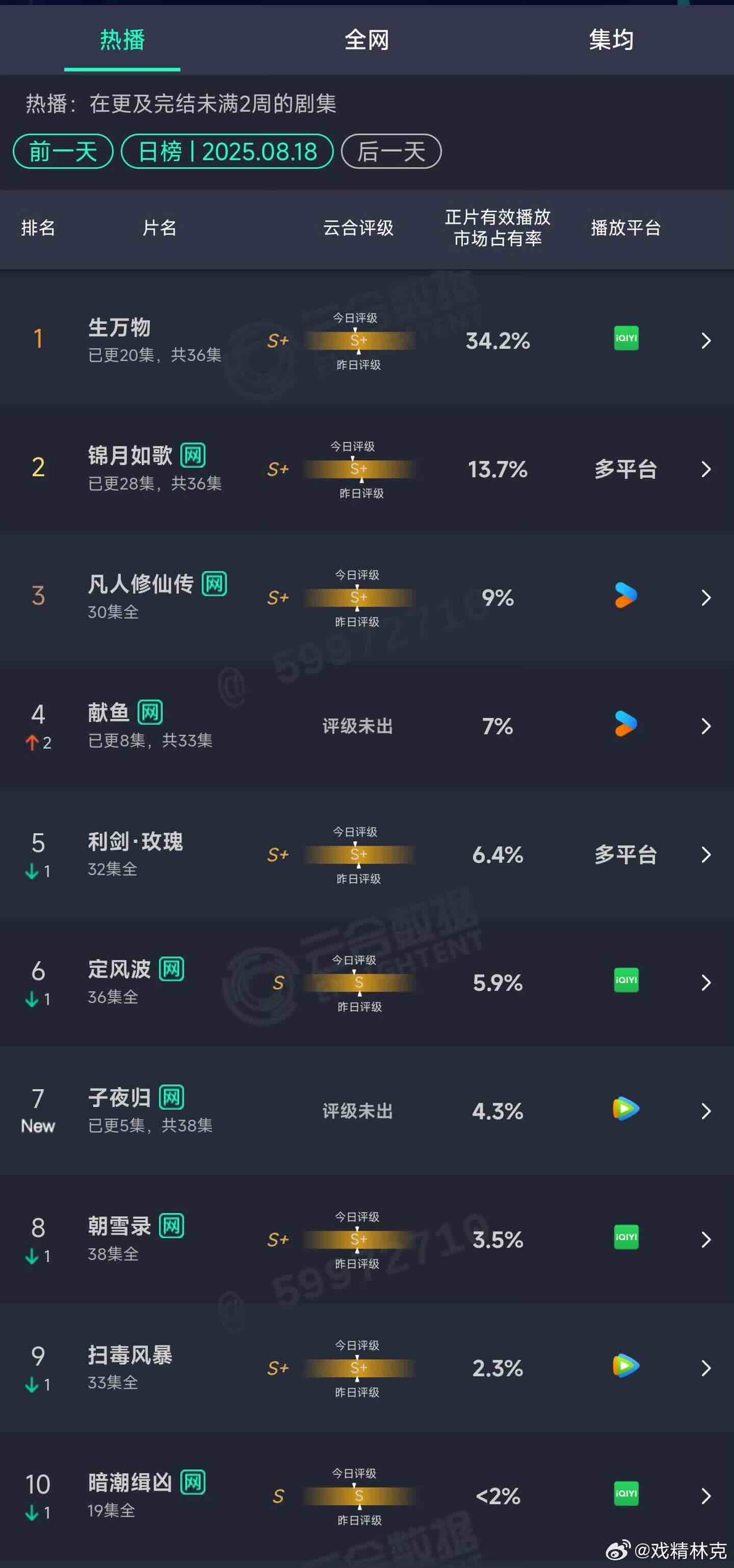View 朝雪录 details
Viewport: 734px width, 1568px height.
(705, 1240)
